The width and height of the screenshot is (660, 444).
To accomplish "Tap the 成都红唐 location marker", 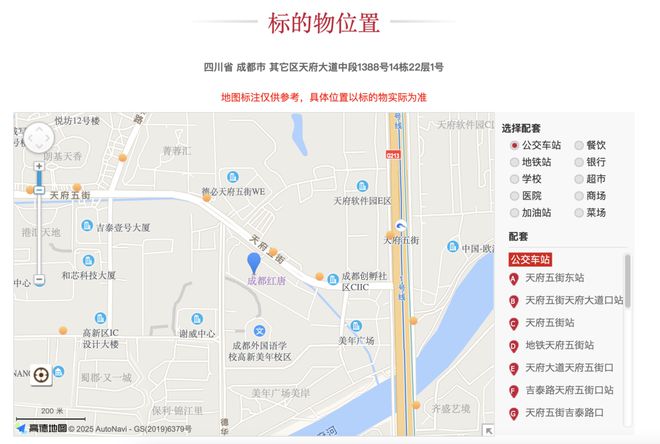I will click(255, 263).
